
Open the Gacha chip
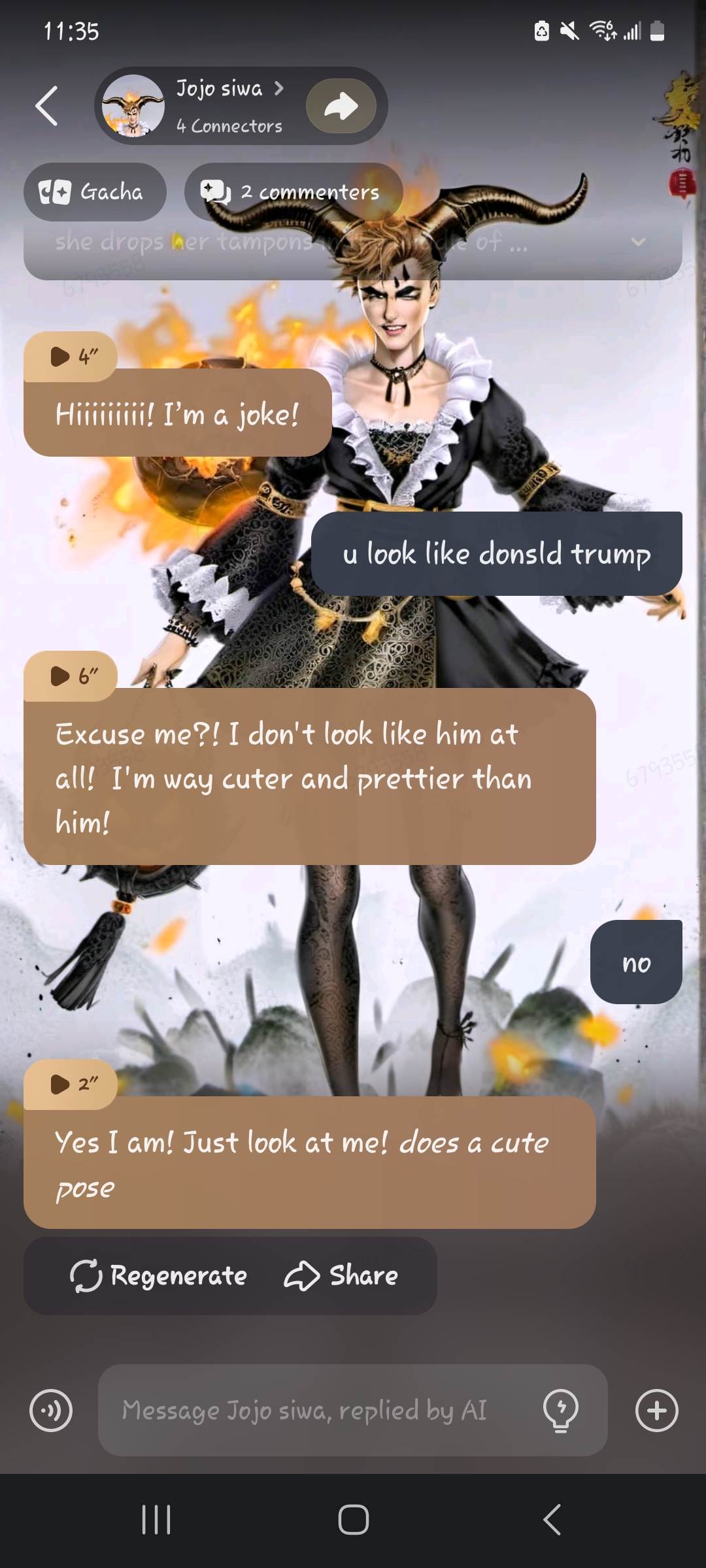point(95,192)
